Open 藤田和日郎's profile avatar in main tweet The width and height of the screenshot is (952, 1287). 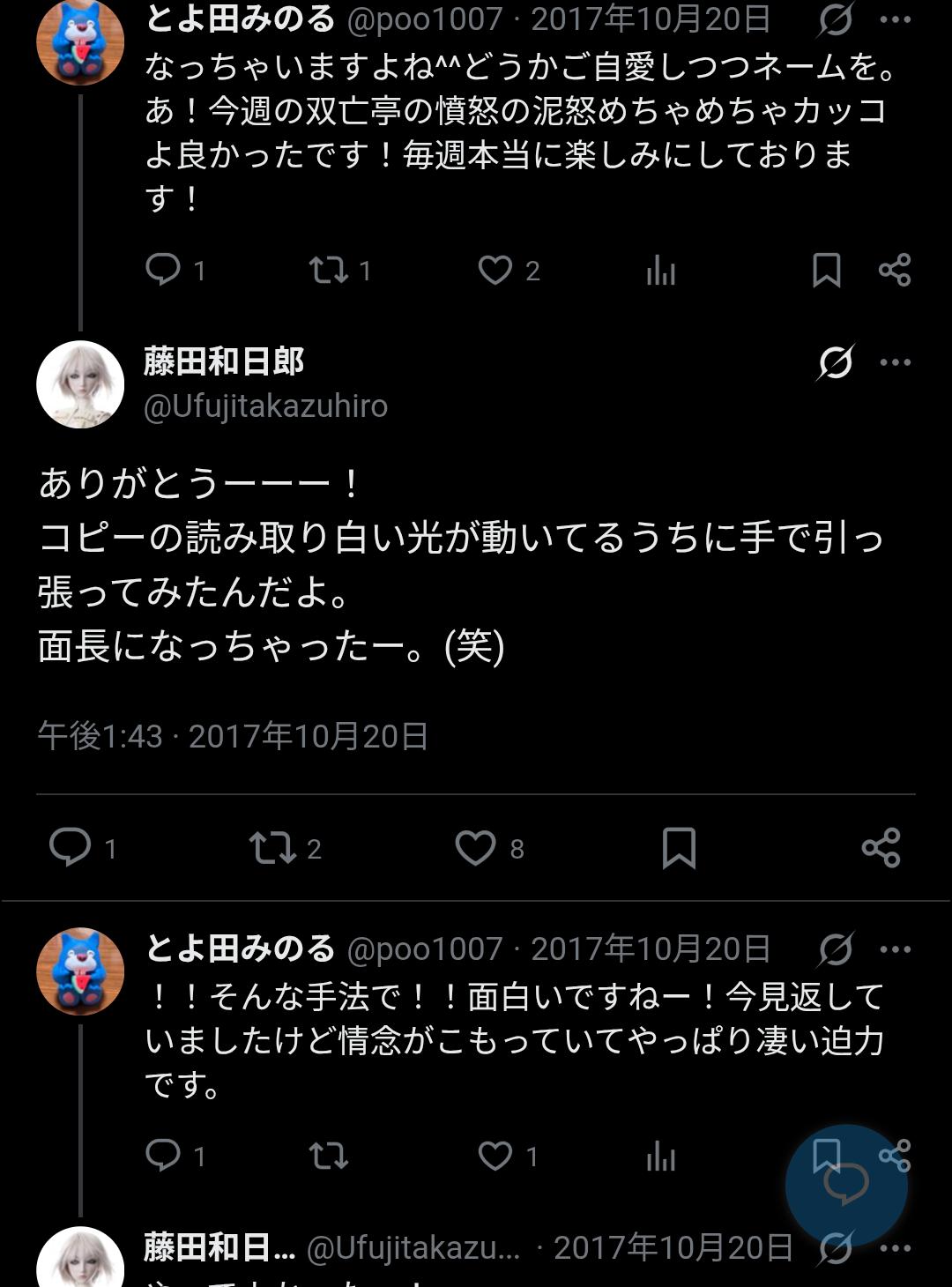(x=80, y=384)
